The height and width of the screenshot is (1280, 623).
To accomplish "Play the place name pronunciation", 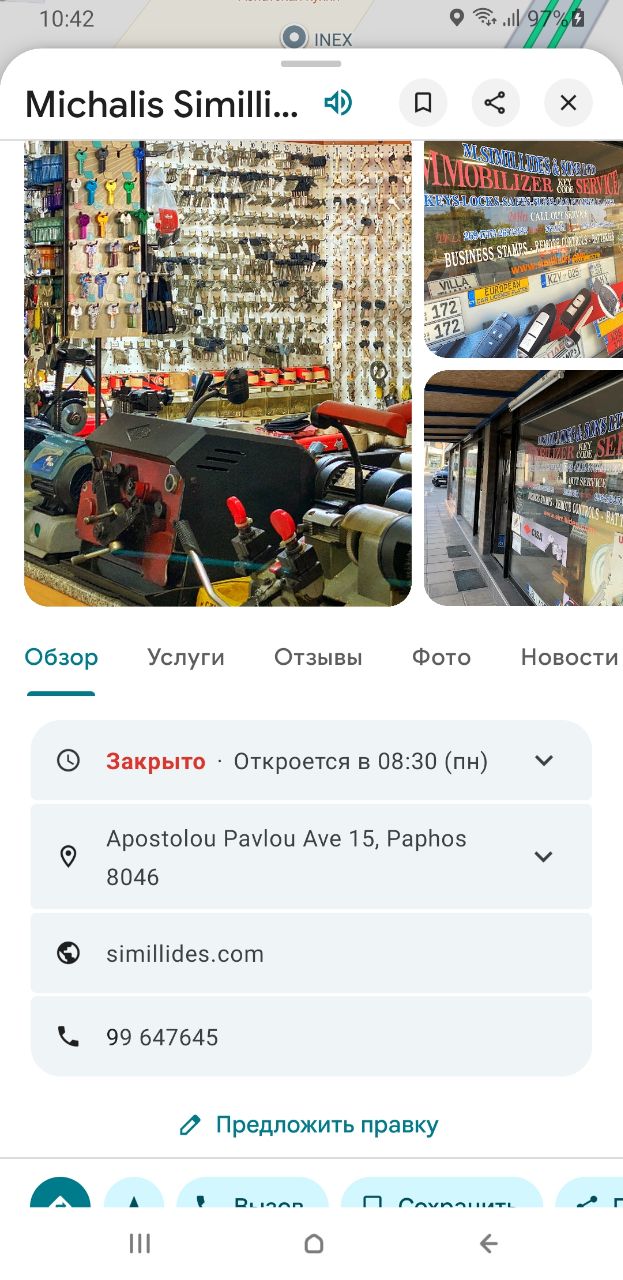I will tap(338, 103).
